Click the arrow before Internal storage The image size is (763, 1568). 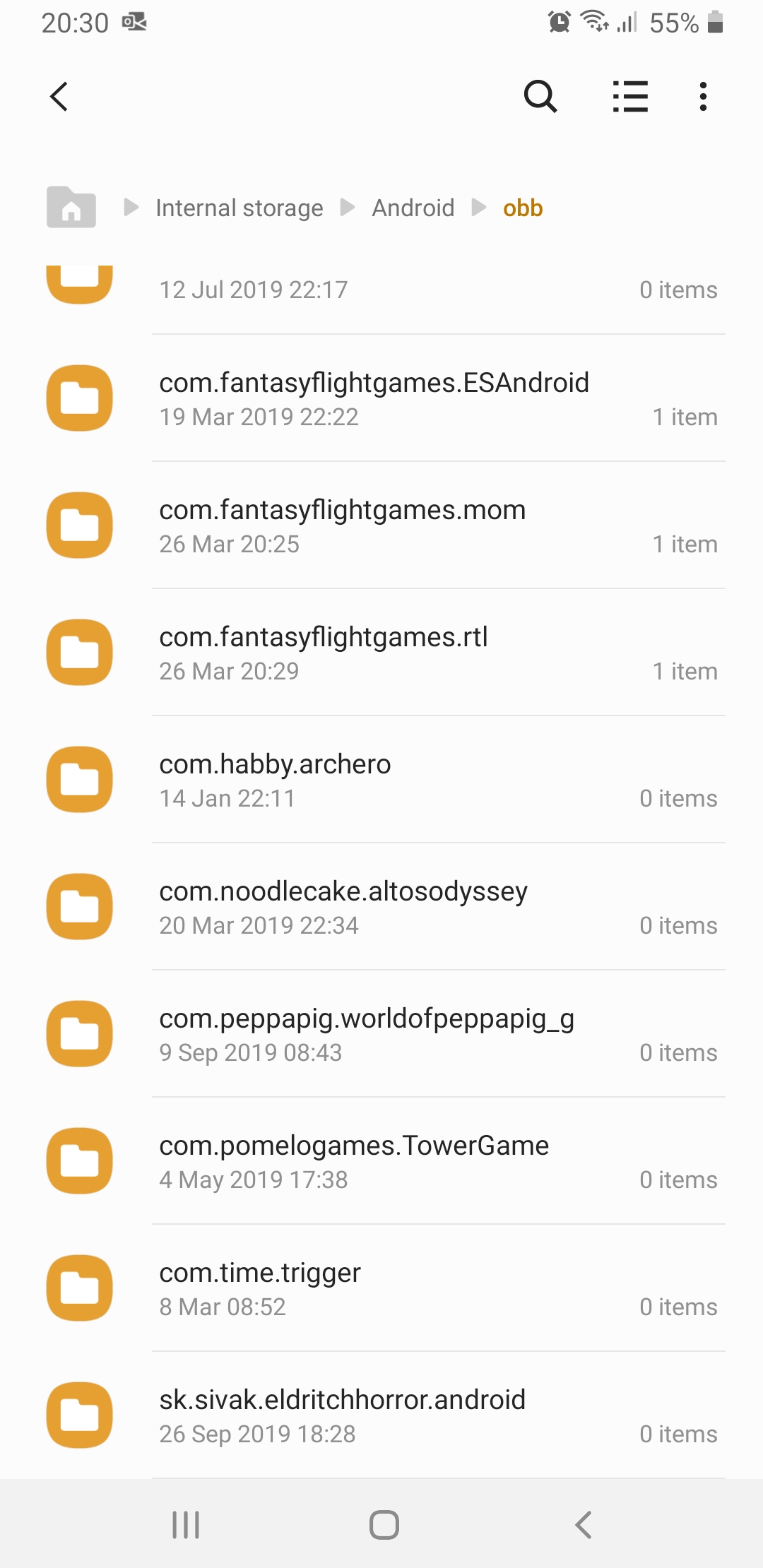(x=130, y=207)
